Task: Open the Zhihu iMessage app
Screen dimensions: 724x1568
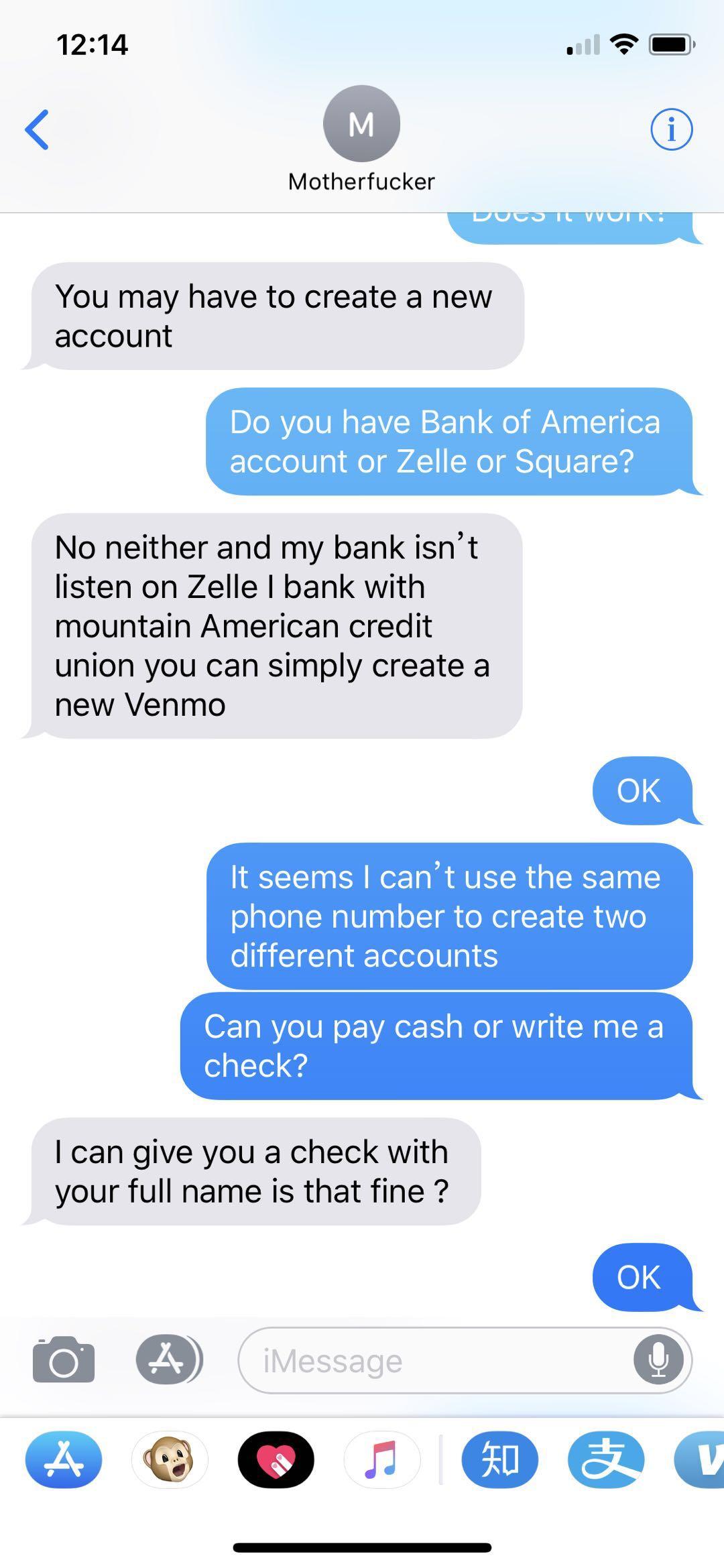Action: tap(499, 1459)
